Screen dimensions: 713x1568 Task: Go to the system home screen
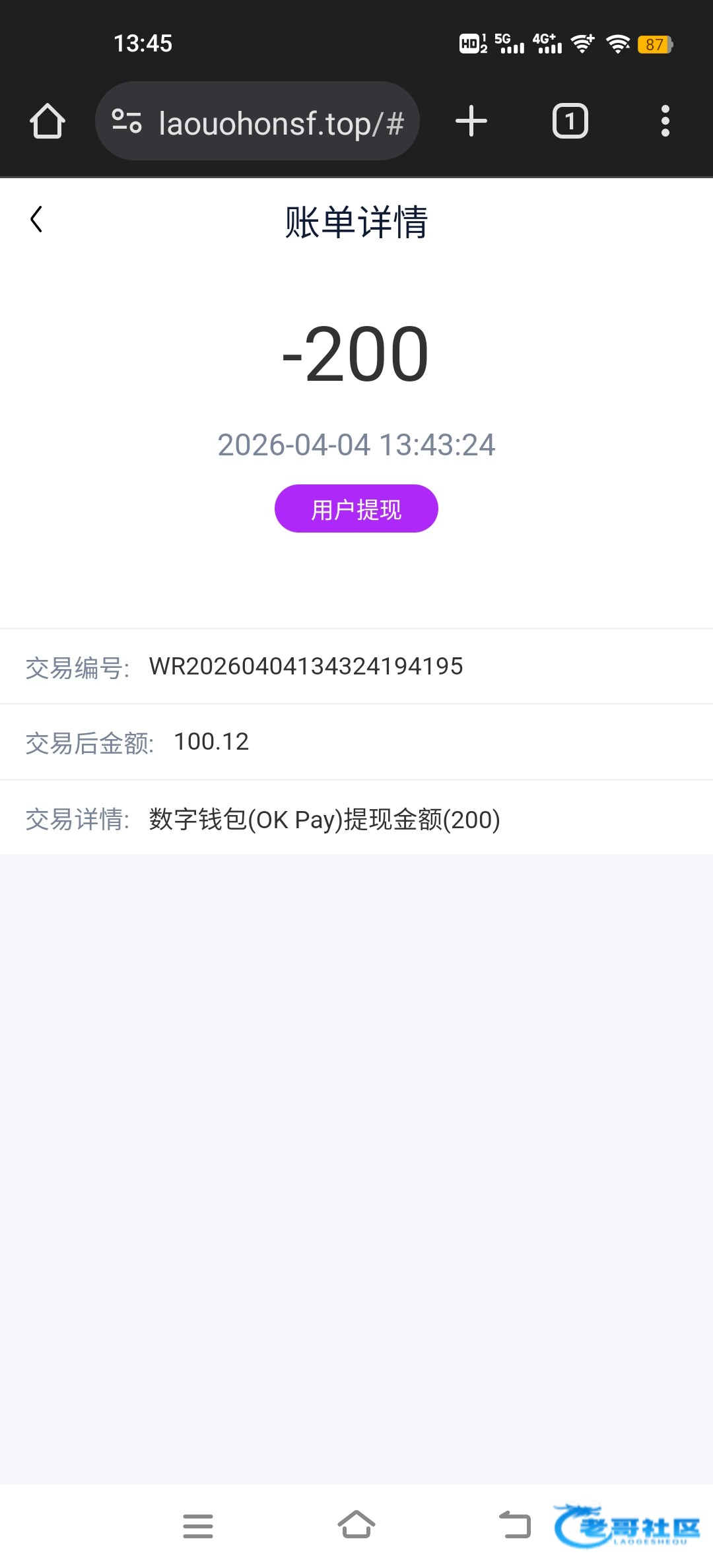[356, 1526]
